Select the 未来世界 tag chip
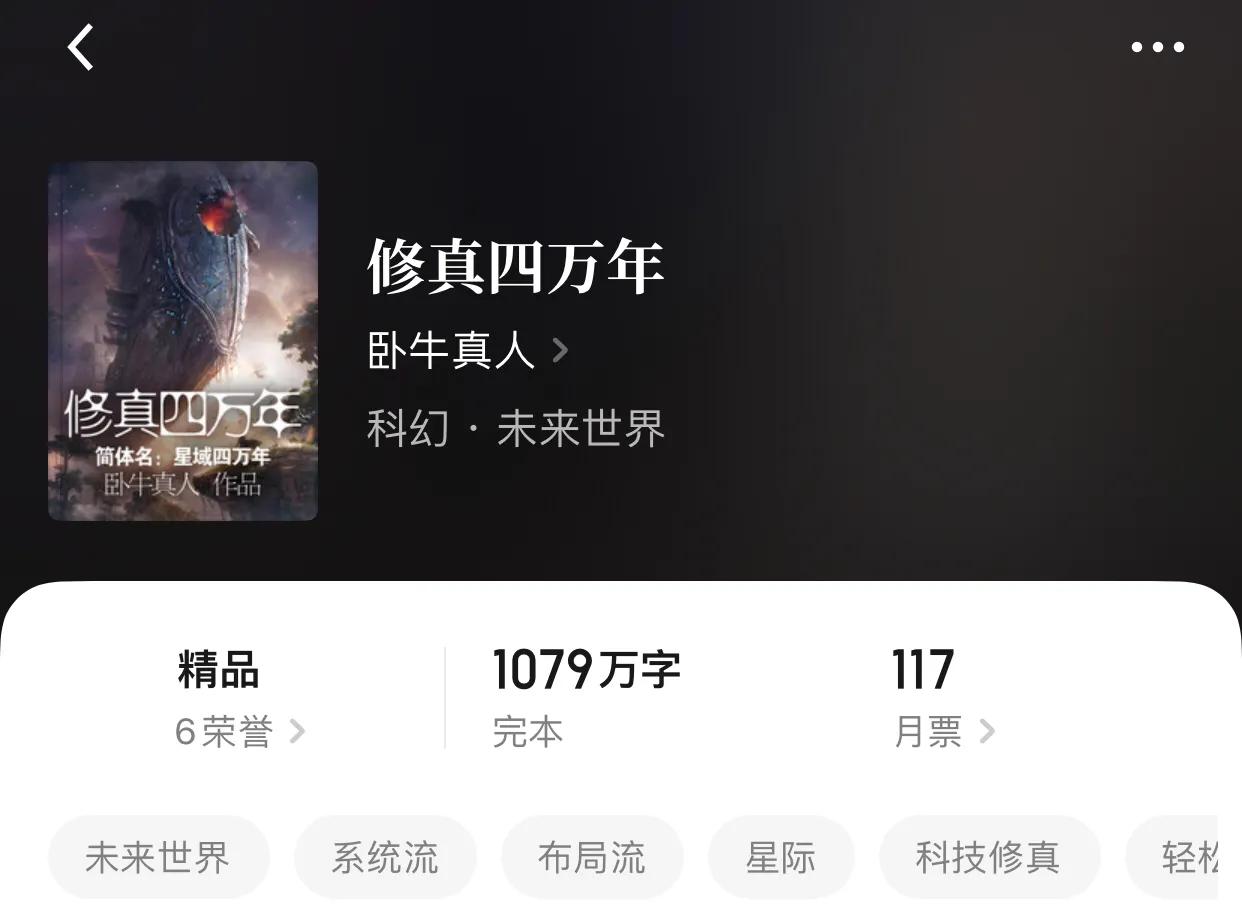The width and height of the screenshot is (1242, 922). (158, 858)
